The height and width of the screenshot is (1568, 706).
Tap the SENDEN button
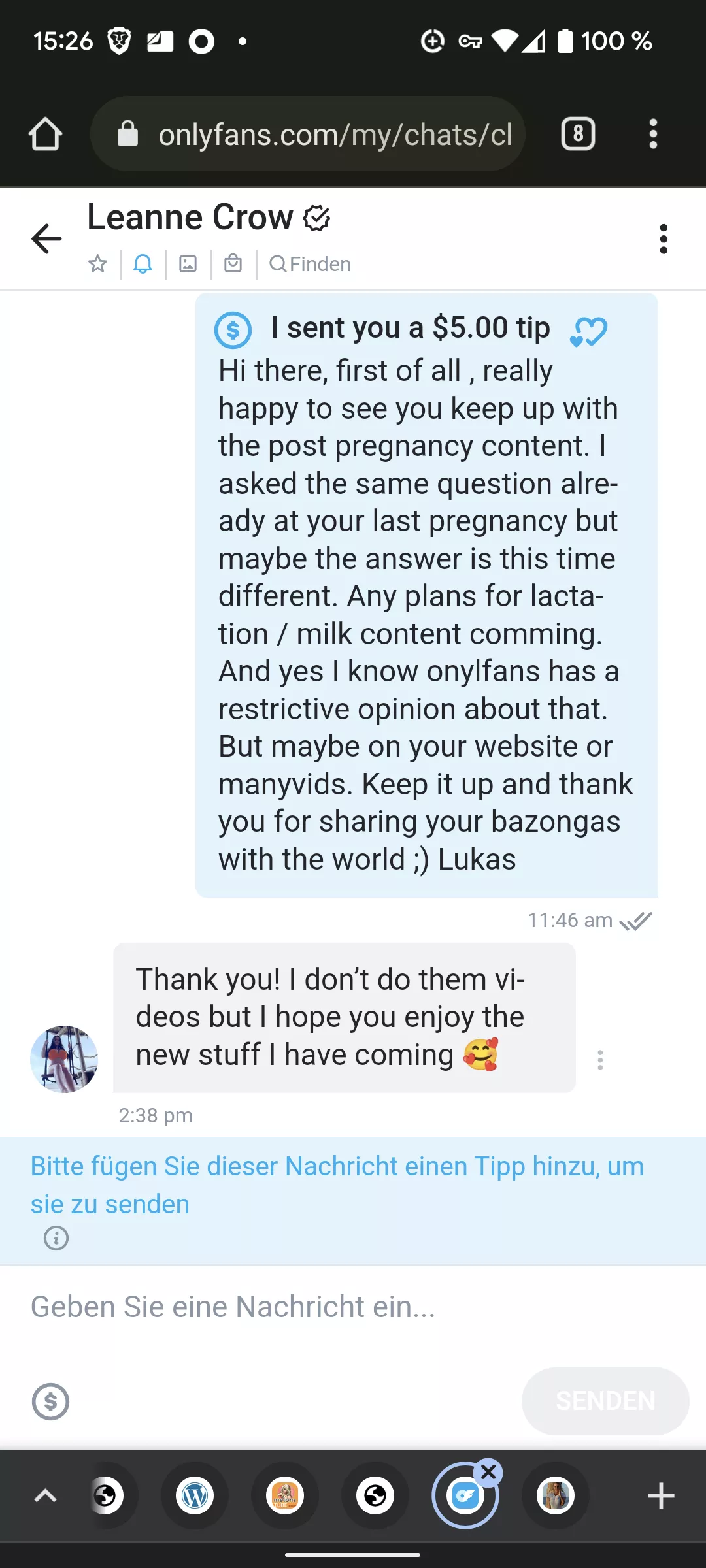pyautogui.click(x=605, y=1401)
